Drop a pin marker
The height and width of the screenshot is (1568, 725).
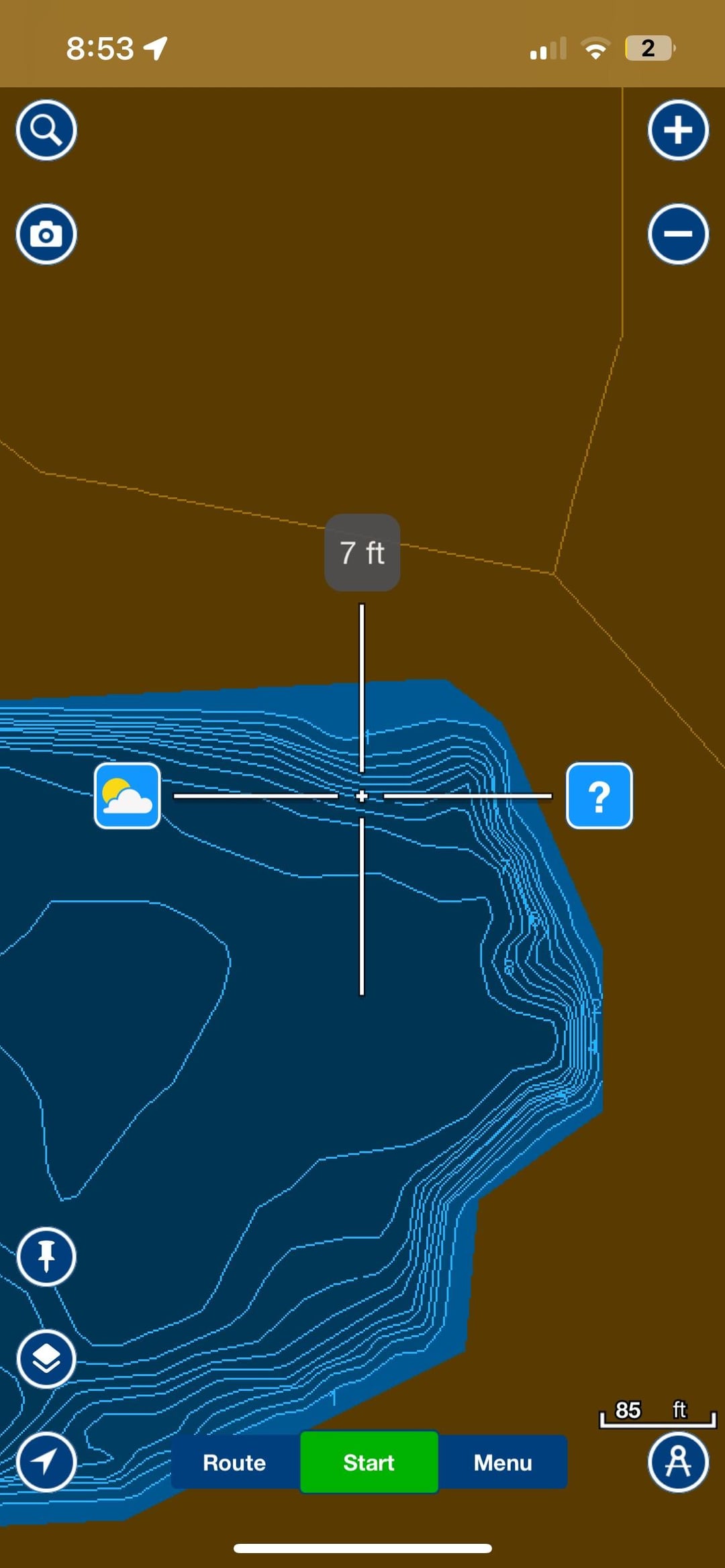pyautogui.click(x=46, y=1257)
